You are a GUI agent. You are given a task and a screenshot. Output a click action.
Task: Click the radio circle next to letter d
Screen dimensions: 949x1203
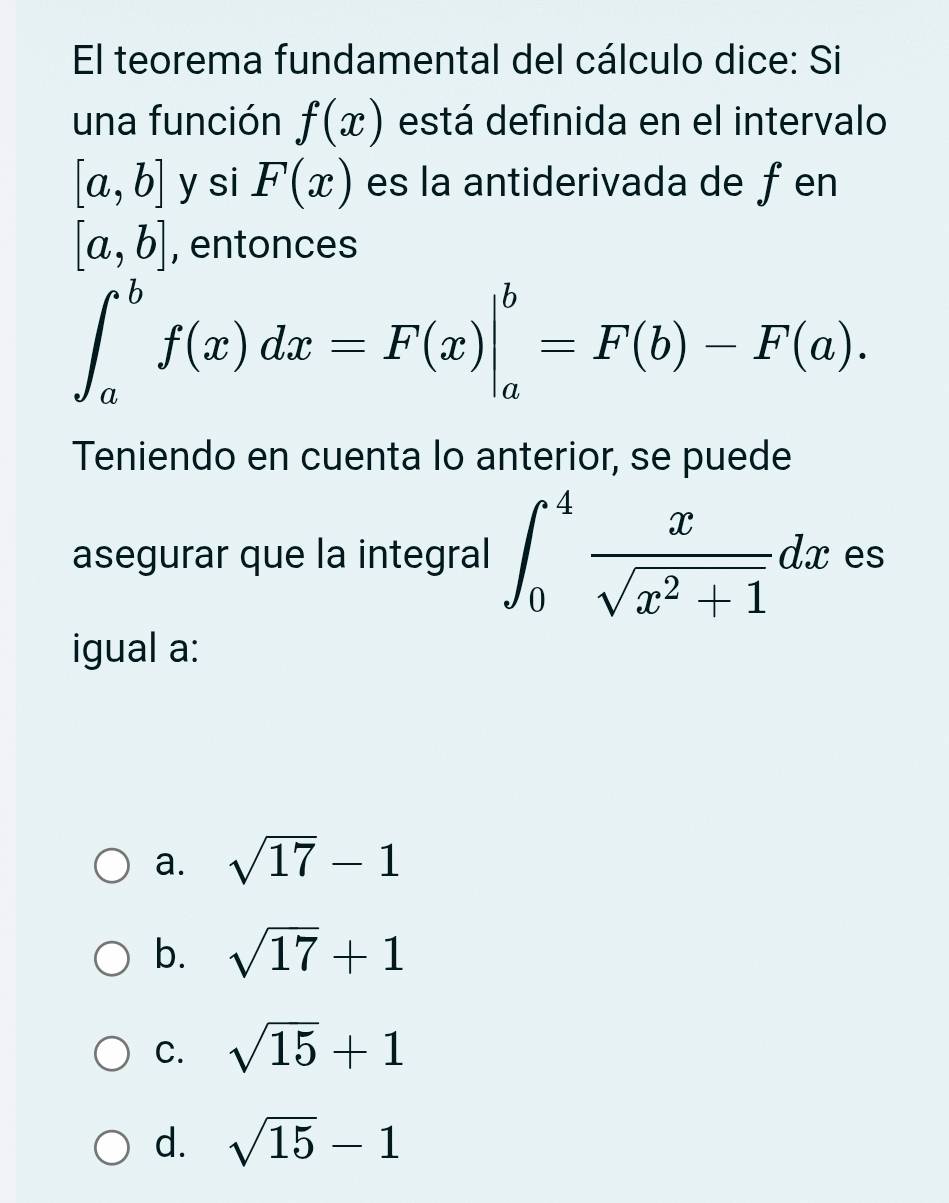tap(112, 1143)
